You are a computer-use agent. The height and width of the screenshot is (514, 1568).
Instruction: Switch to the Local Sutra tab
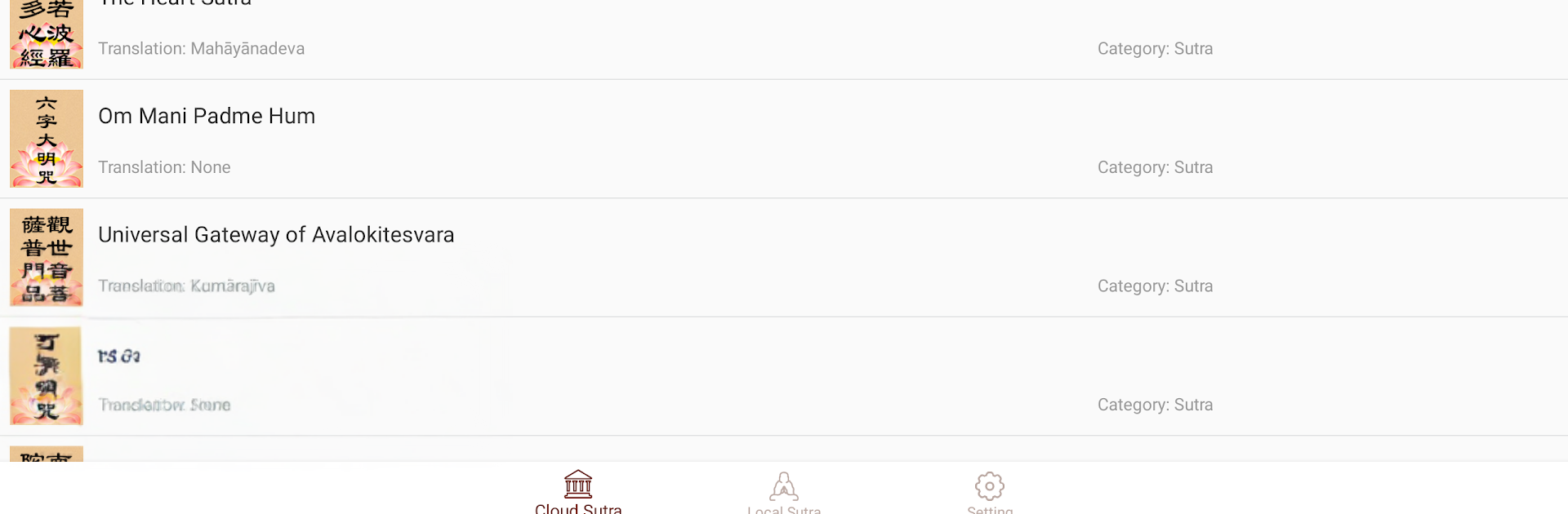click(x=784, y=491)
